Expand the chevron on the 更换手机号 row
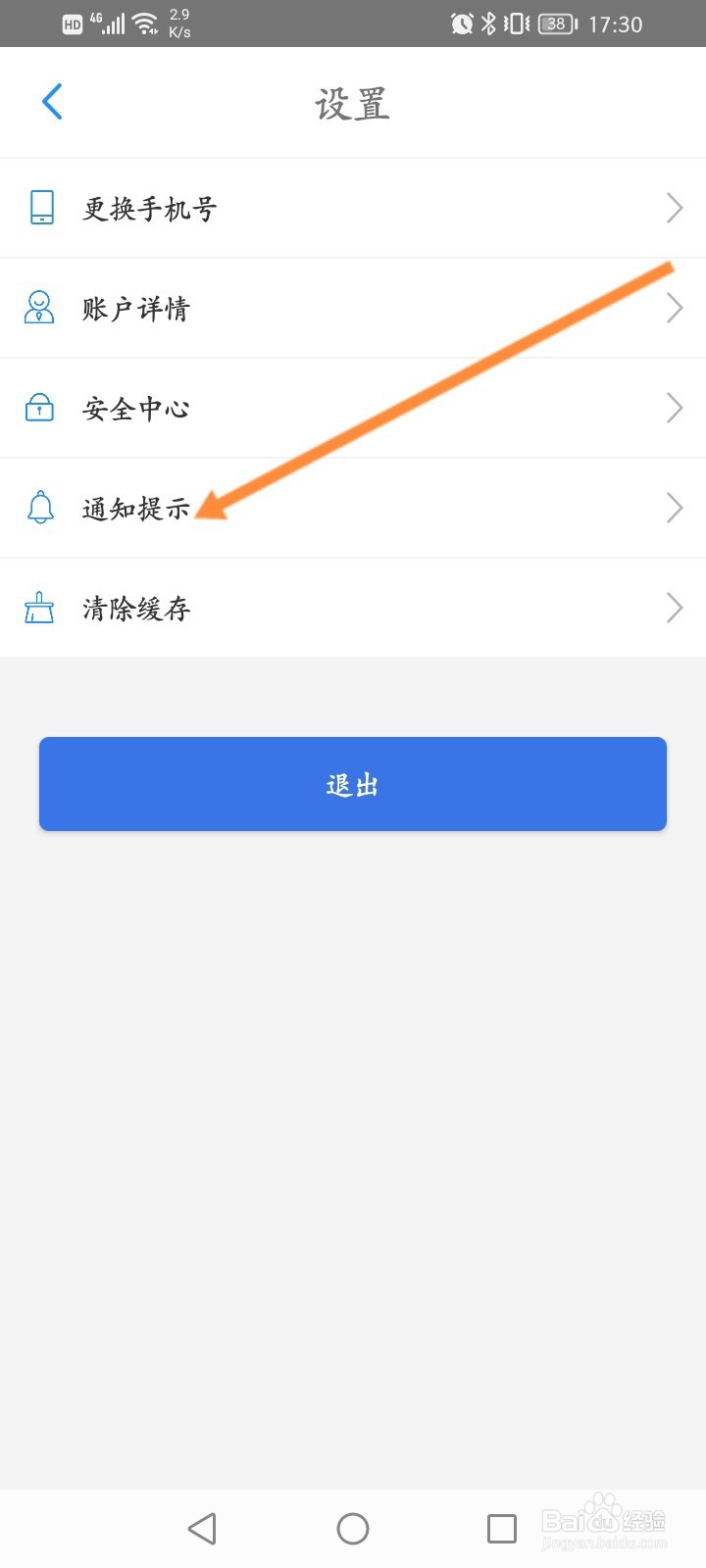 (x=674, y=208)
